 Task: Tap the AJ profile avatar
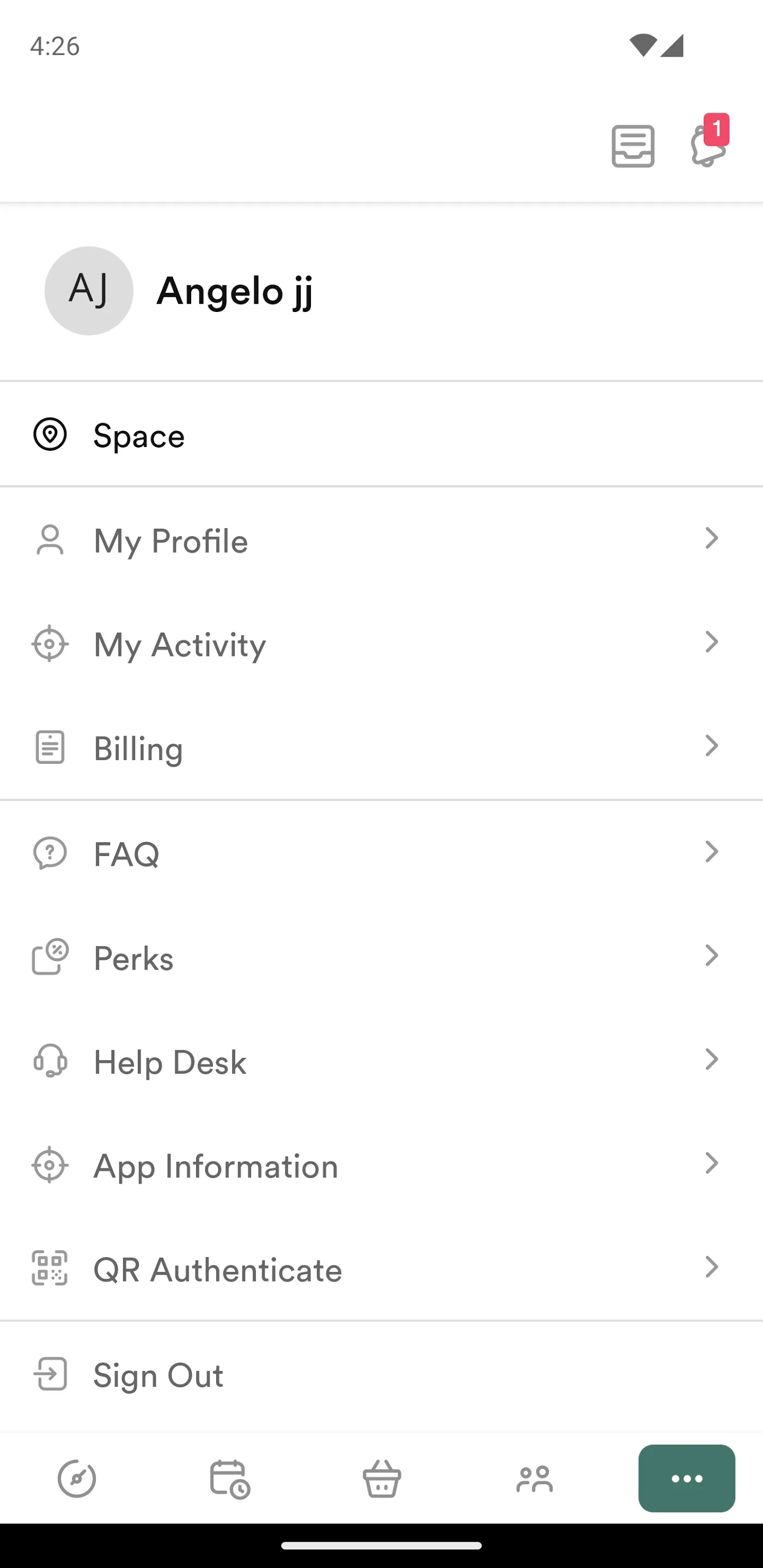coord(88,291)
